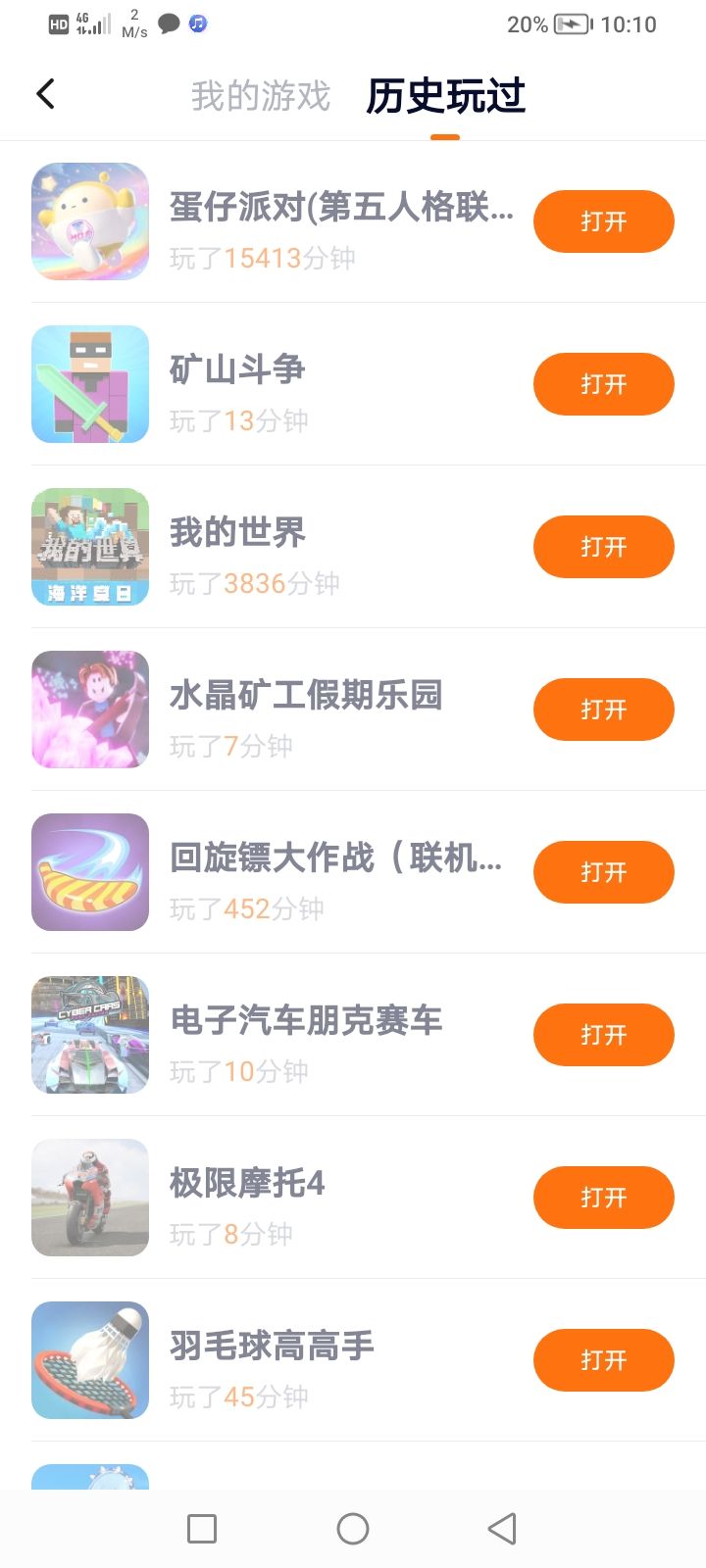Tap 打开 for 蛋仔派对
Viewport: 706px width, 1568px height.
coord(603,221)
